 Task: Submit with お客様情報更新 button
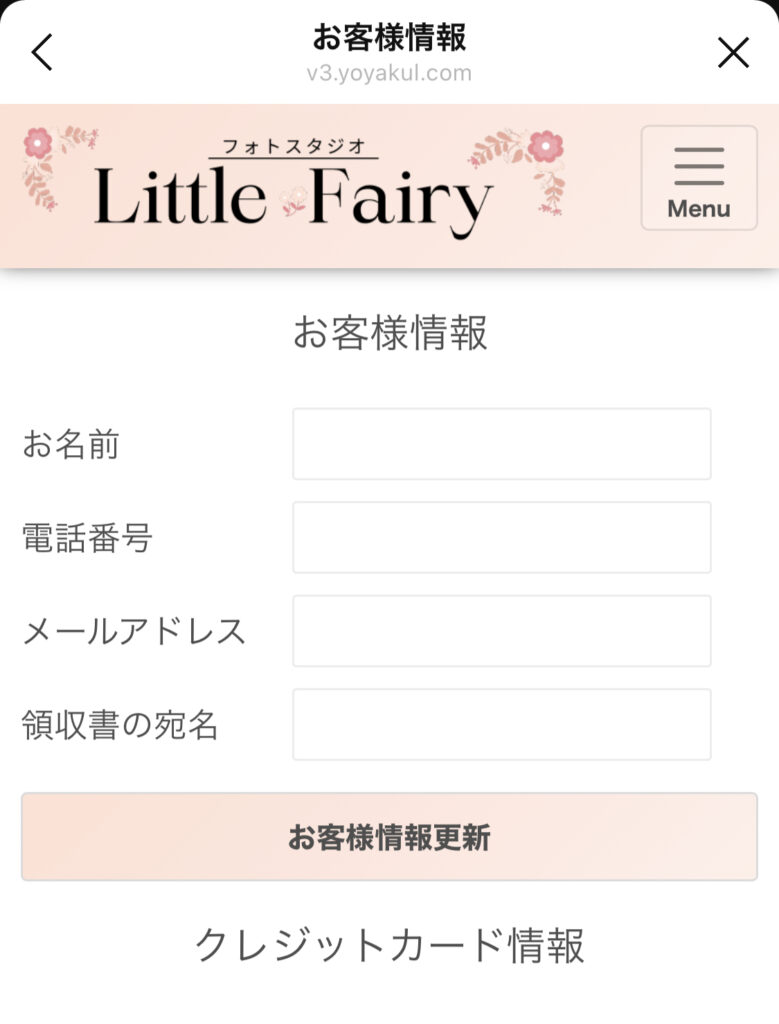click(389, 837)
